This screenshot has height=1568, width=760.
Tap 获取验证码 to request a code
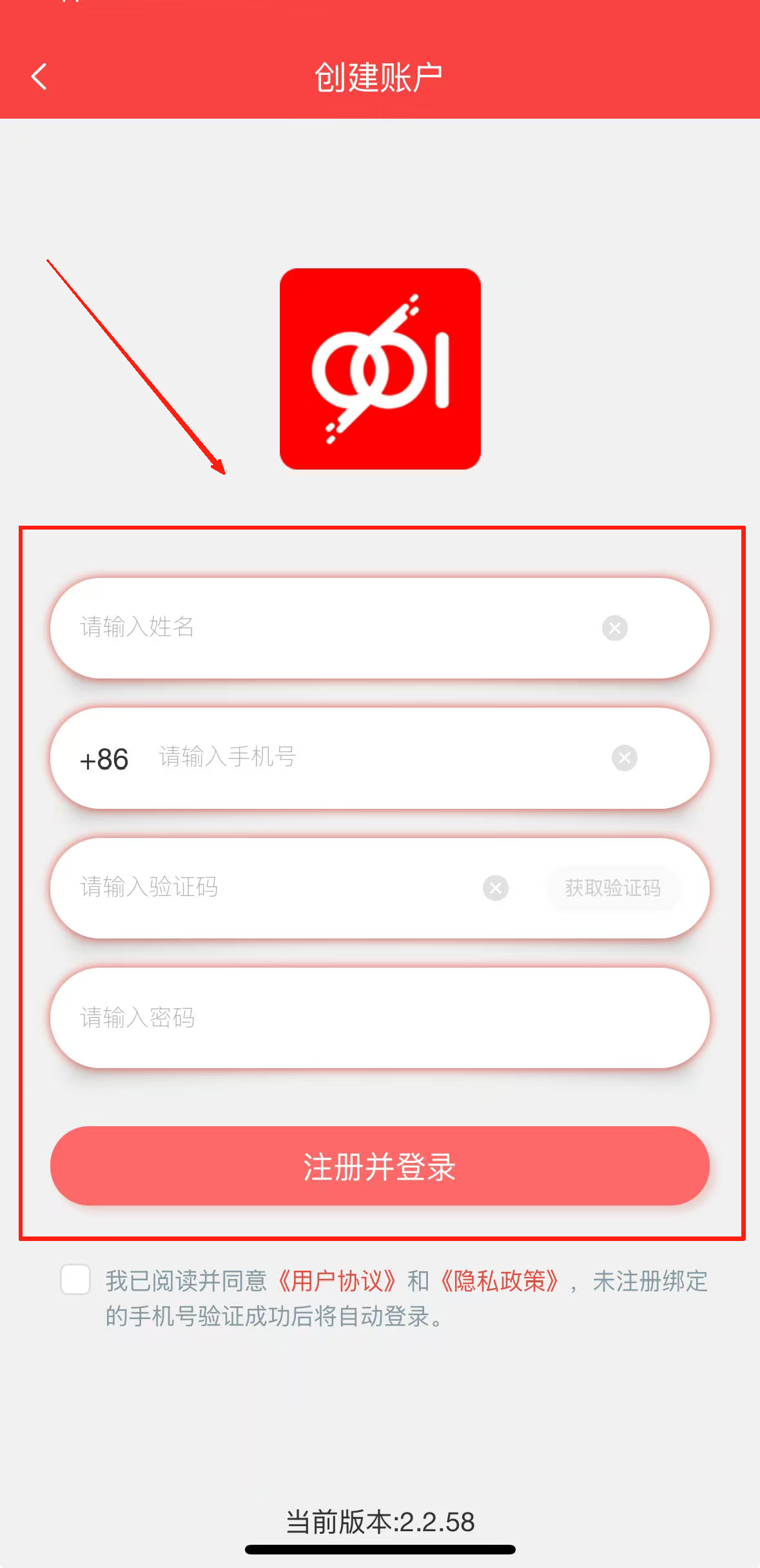coord(612,888)
